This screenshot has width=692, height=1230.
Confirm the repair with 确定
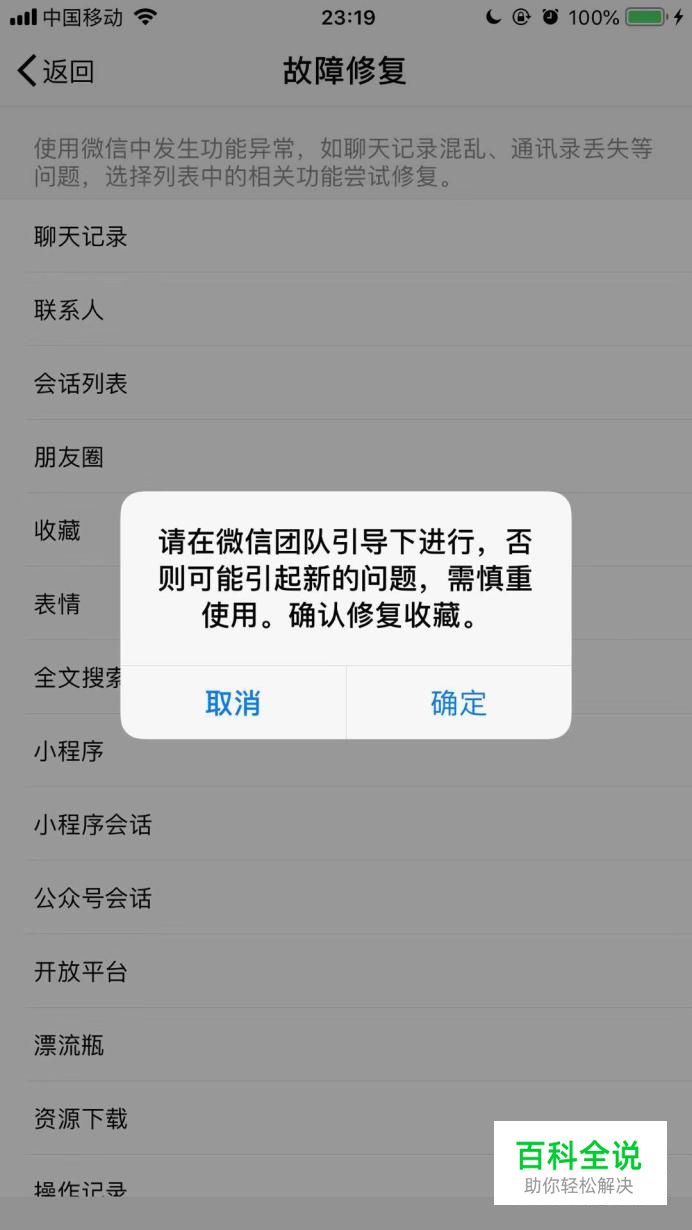pos(459,703)
